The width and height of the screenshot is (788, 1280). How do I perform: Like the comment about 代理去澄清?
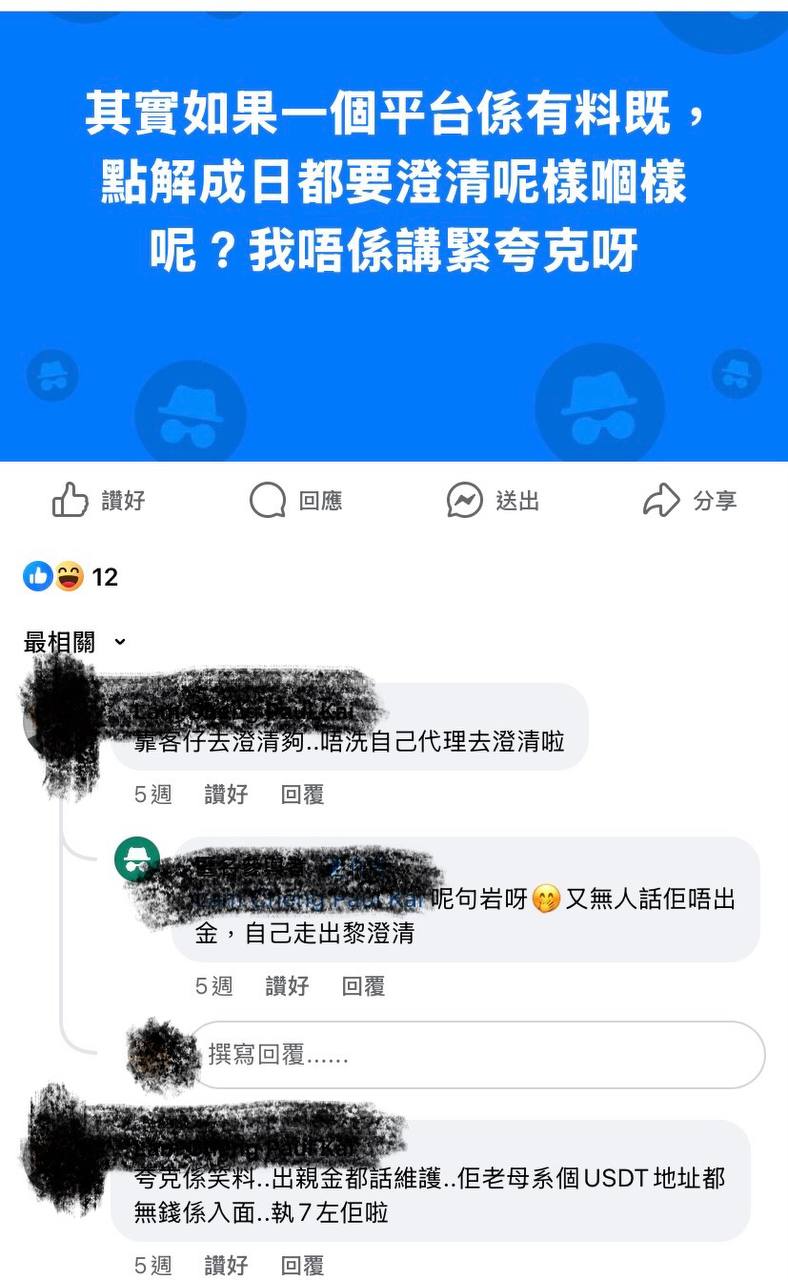coord(226,794)
